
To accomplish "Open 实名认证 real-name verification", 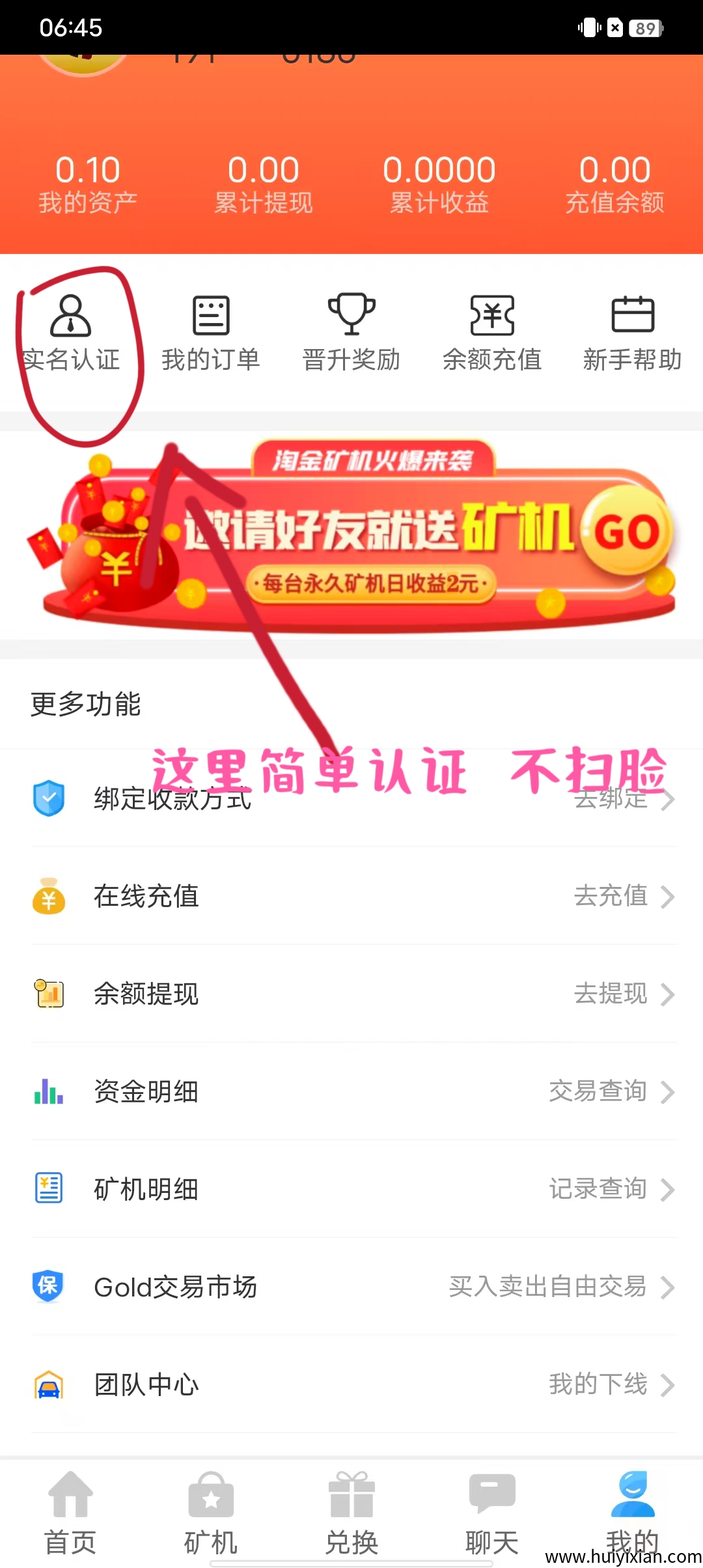I will [71, 332].
